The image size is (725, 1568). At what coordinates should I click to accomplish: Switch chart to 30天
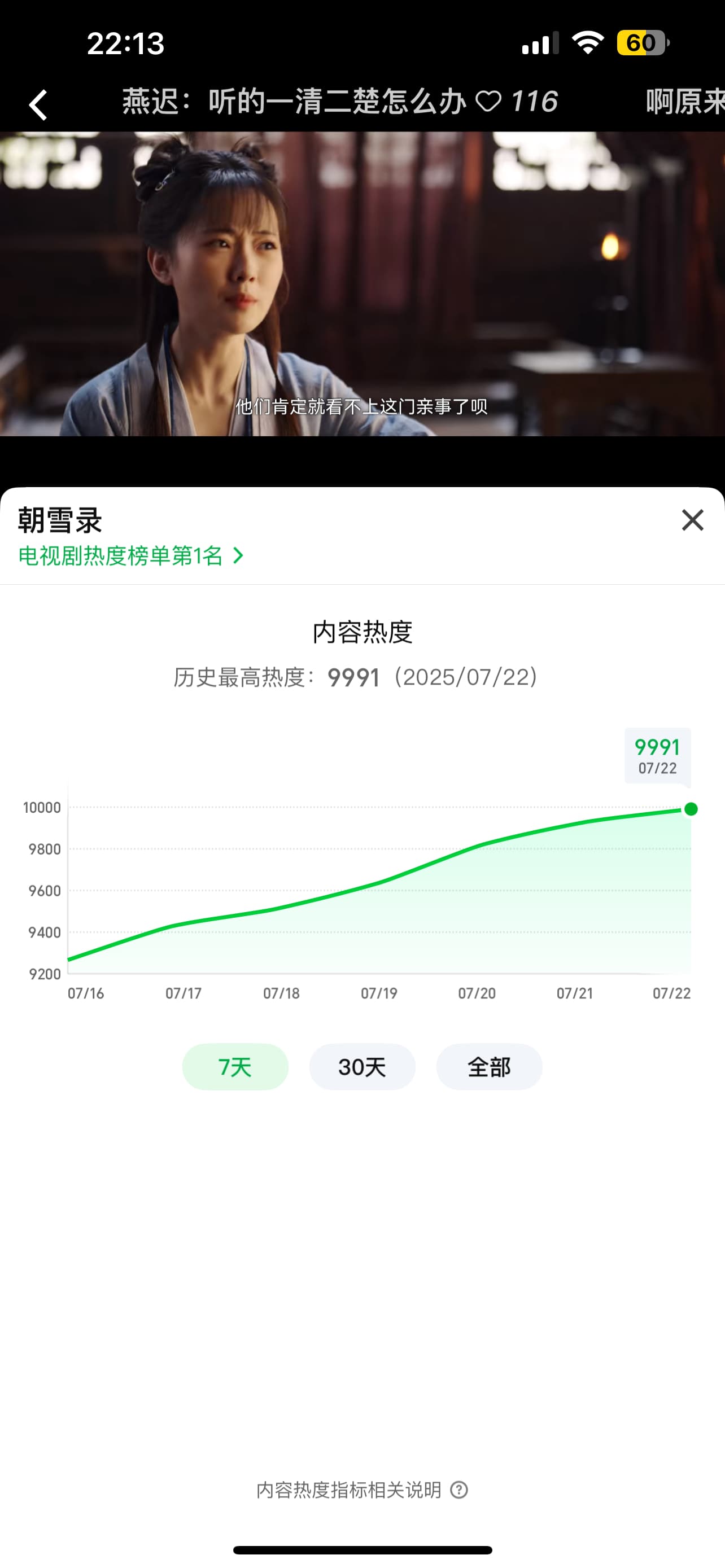[x=362, y=1066]
